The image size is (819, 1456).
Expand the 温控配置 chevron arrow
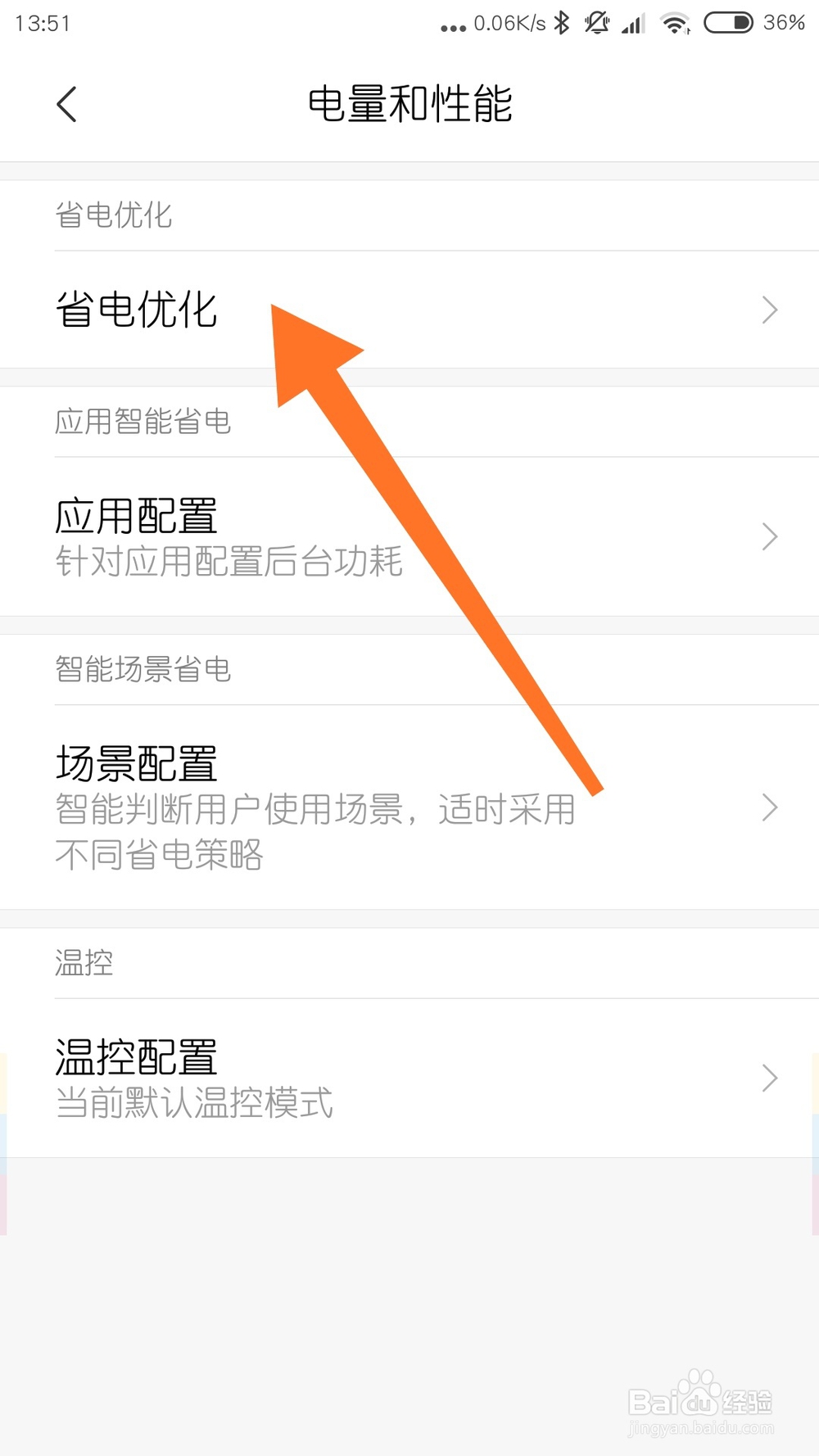[x=768, y=1078]
